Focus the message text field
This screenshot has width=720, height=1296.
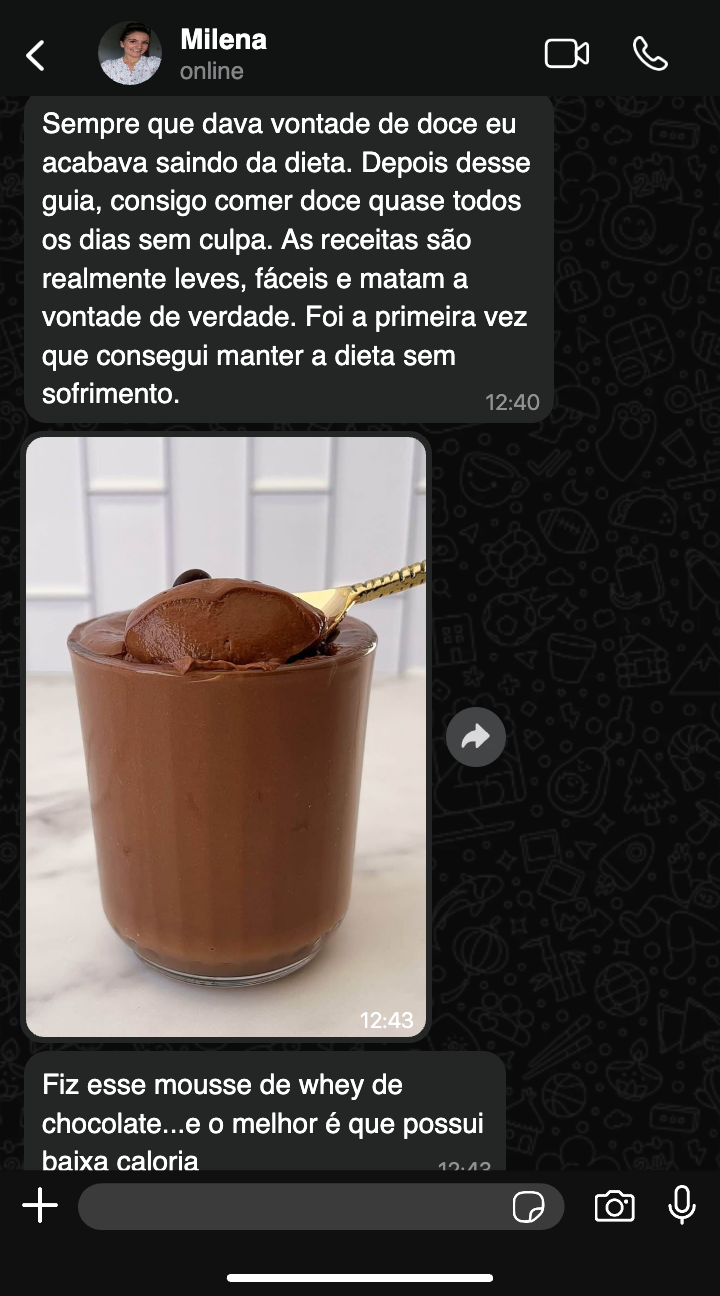point(290,1206)
